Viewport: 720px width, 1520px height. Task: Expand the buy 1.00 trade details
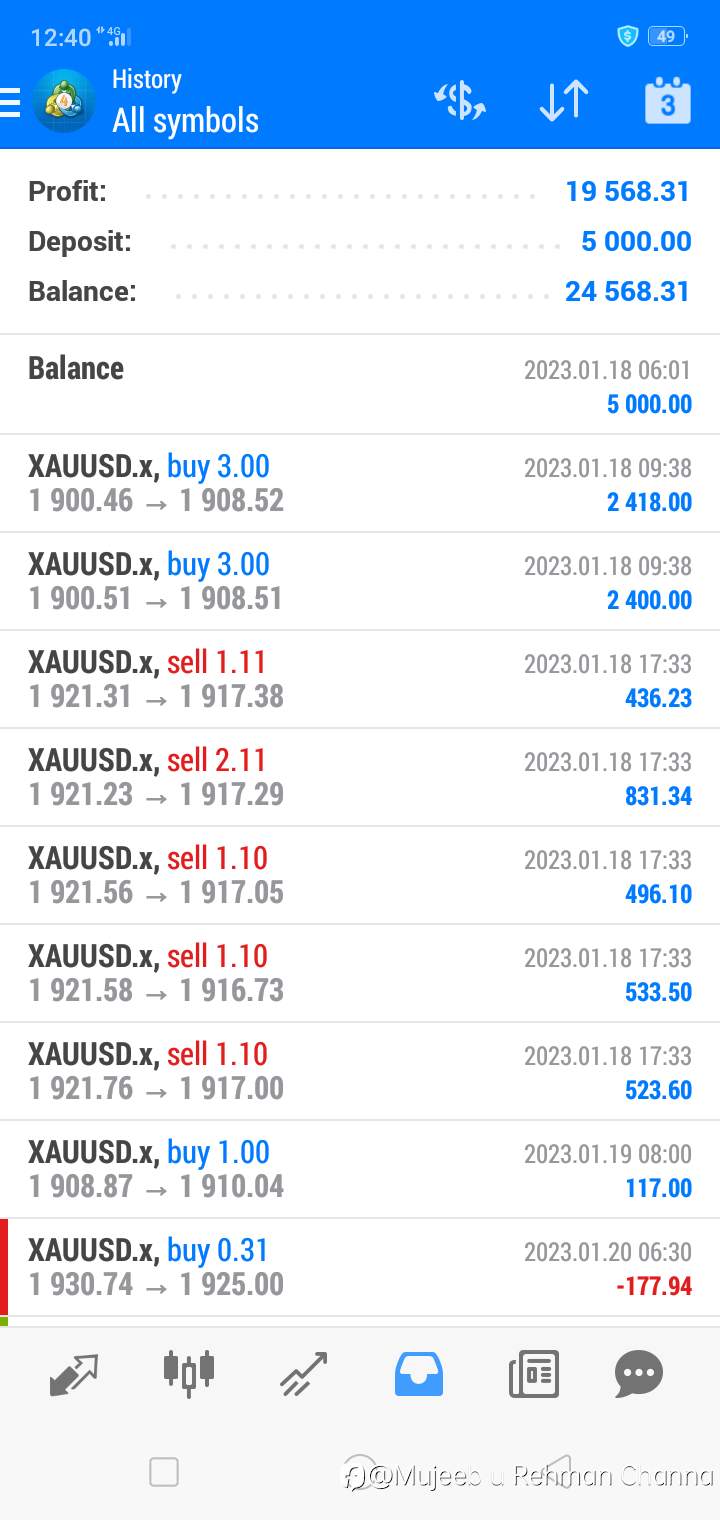point(360,1169)
